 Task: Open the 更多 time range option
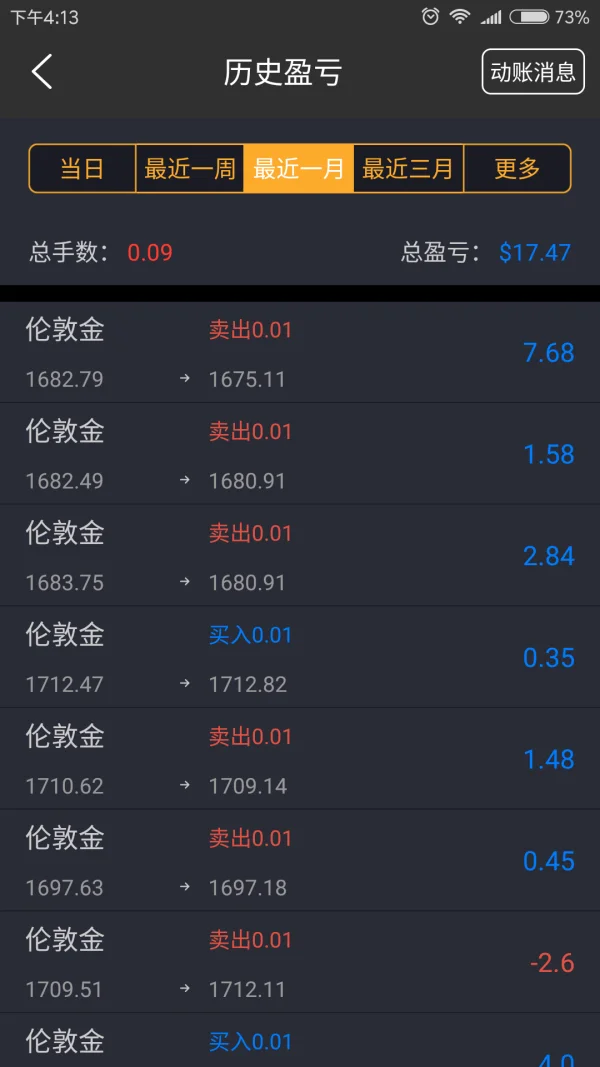point(517,168)
